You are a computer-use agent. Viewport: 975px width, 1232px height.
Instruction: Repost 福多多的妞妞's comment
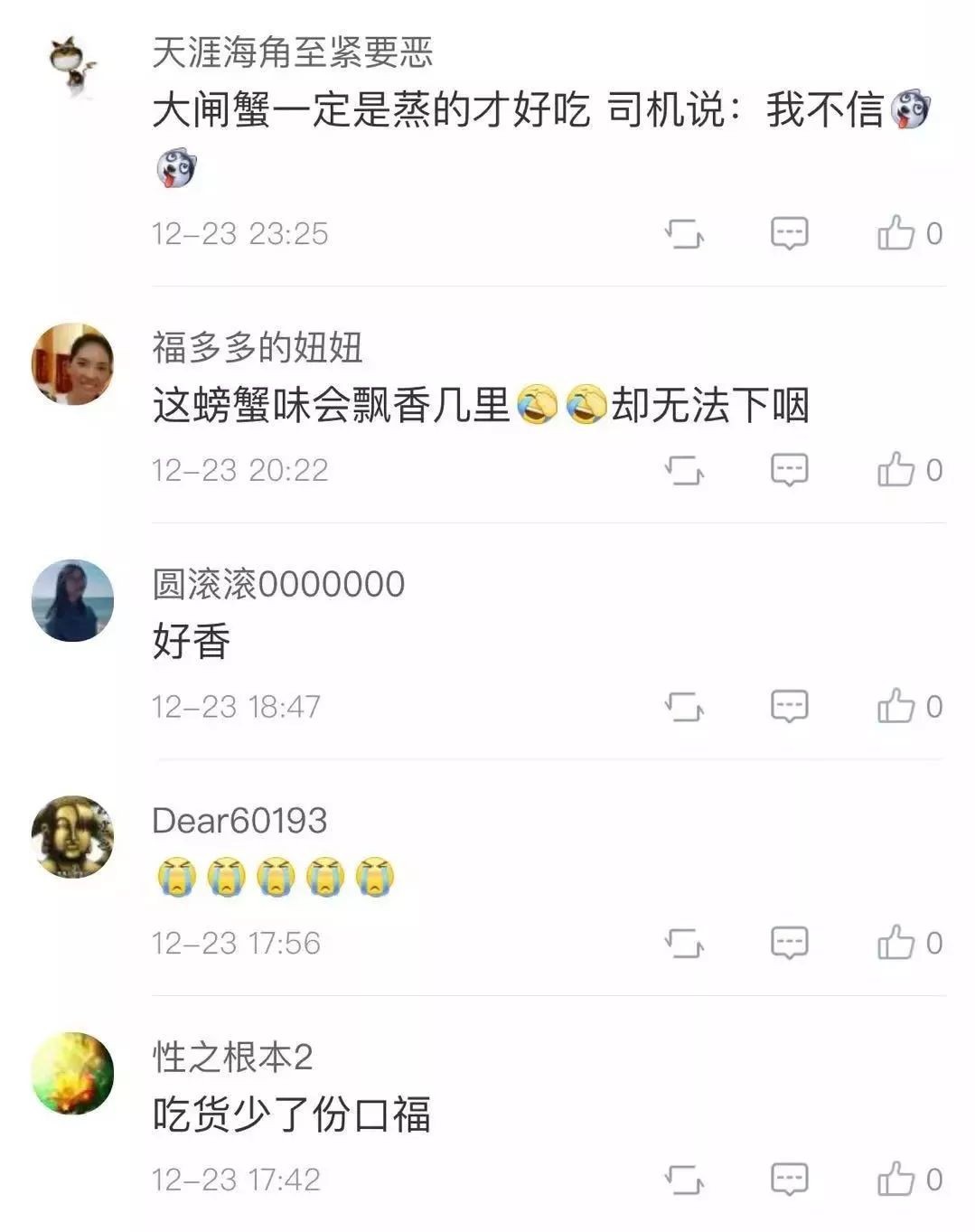[x=684, y=471]
